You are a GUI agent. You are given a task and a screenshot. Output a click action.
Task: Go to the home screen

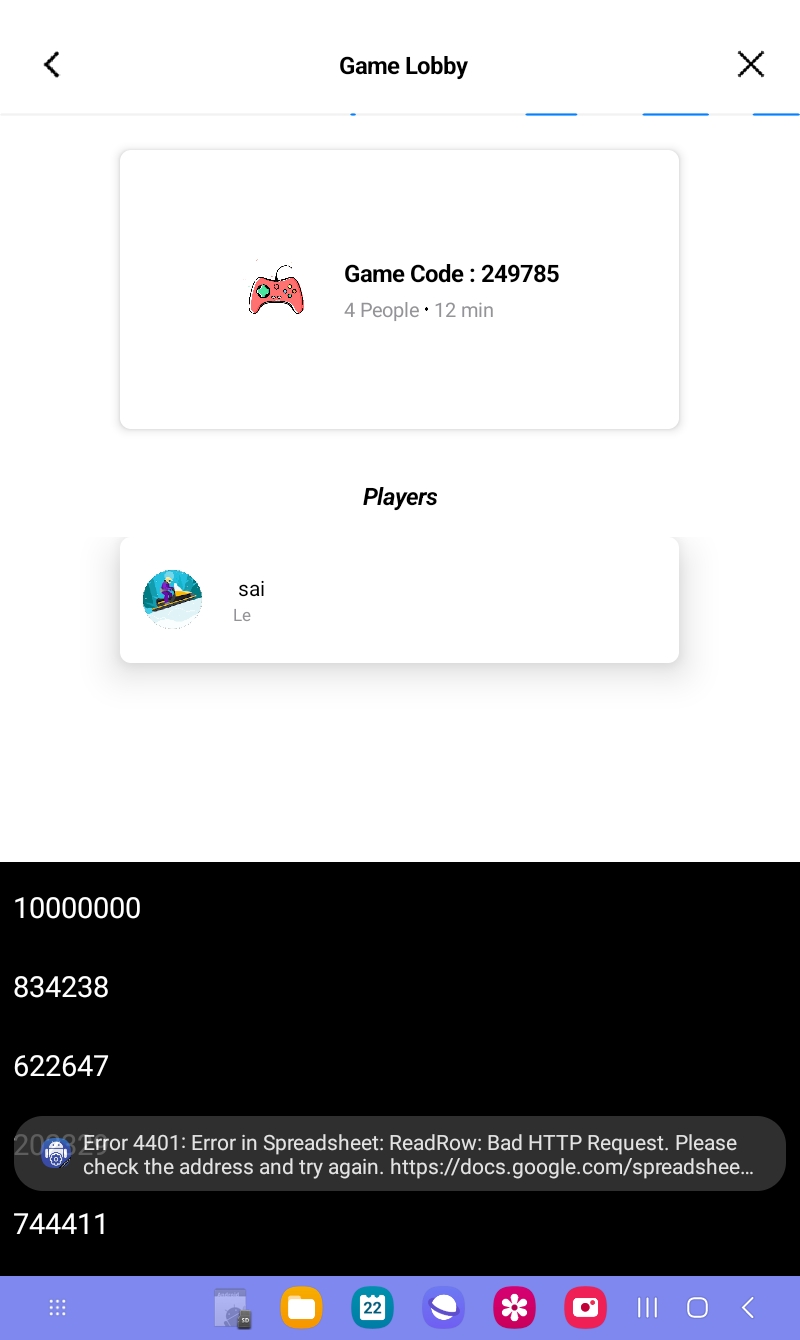coord(697,1307)
